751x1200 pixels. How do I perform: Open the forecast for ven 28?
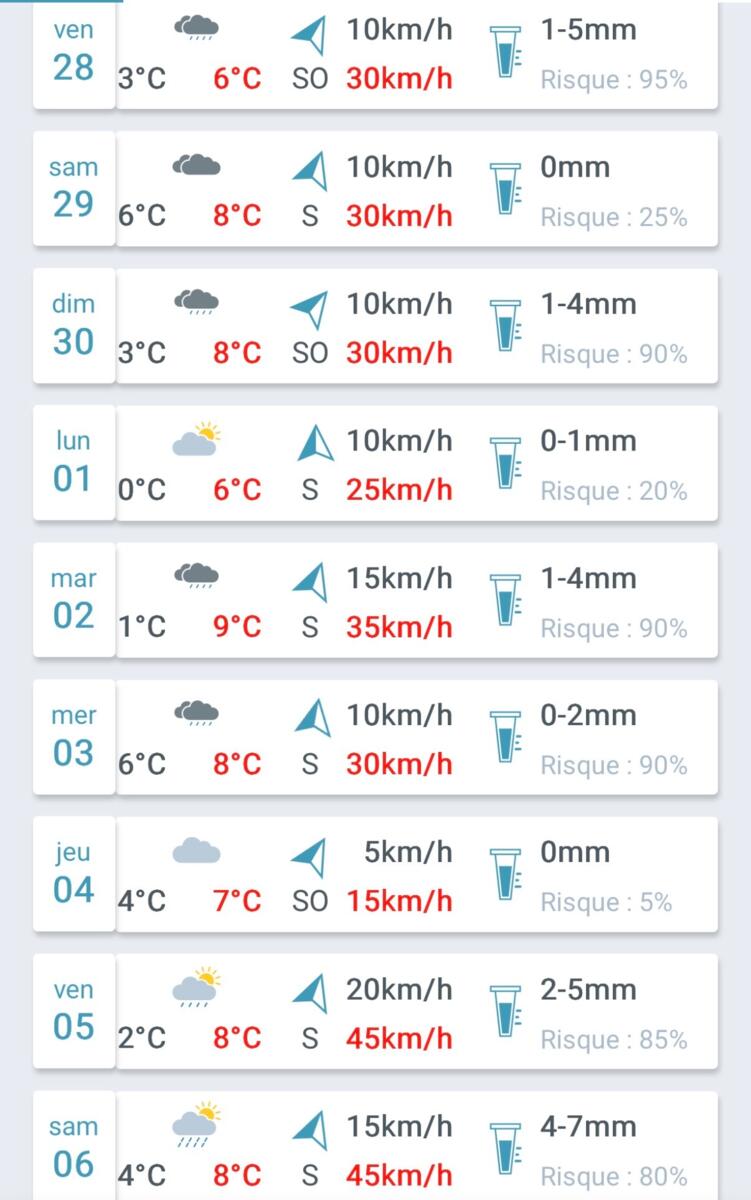point(375,54)
